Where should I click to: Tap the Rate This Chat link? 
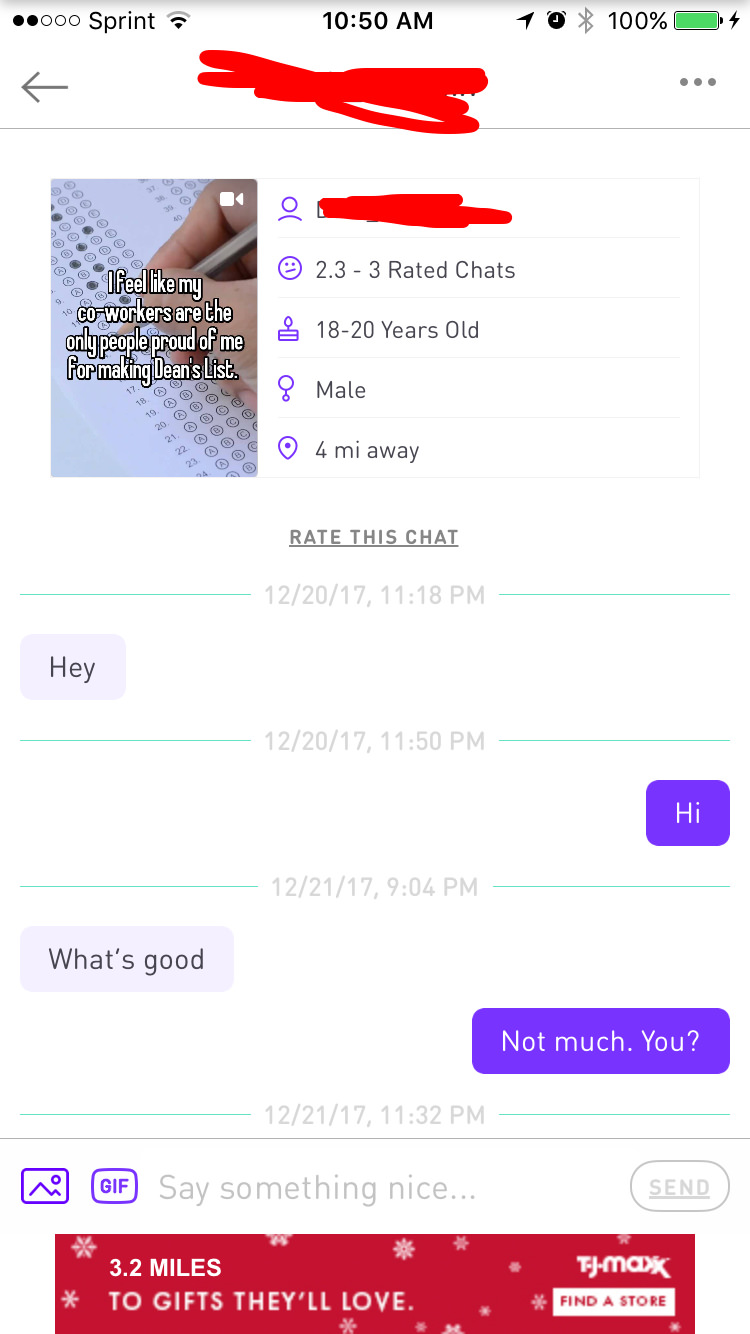374,537
